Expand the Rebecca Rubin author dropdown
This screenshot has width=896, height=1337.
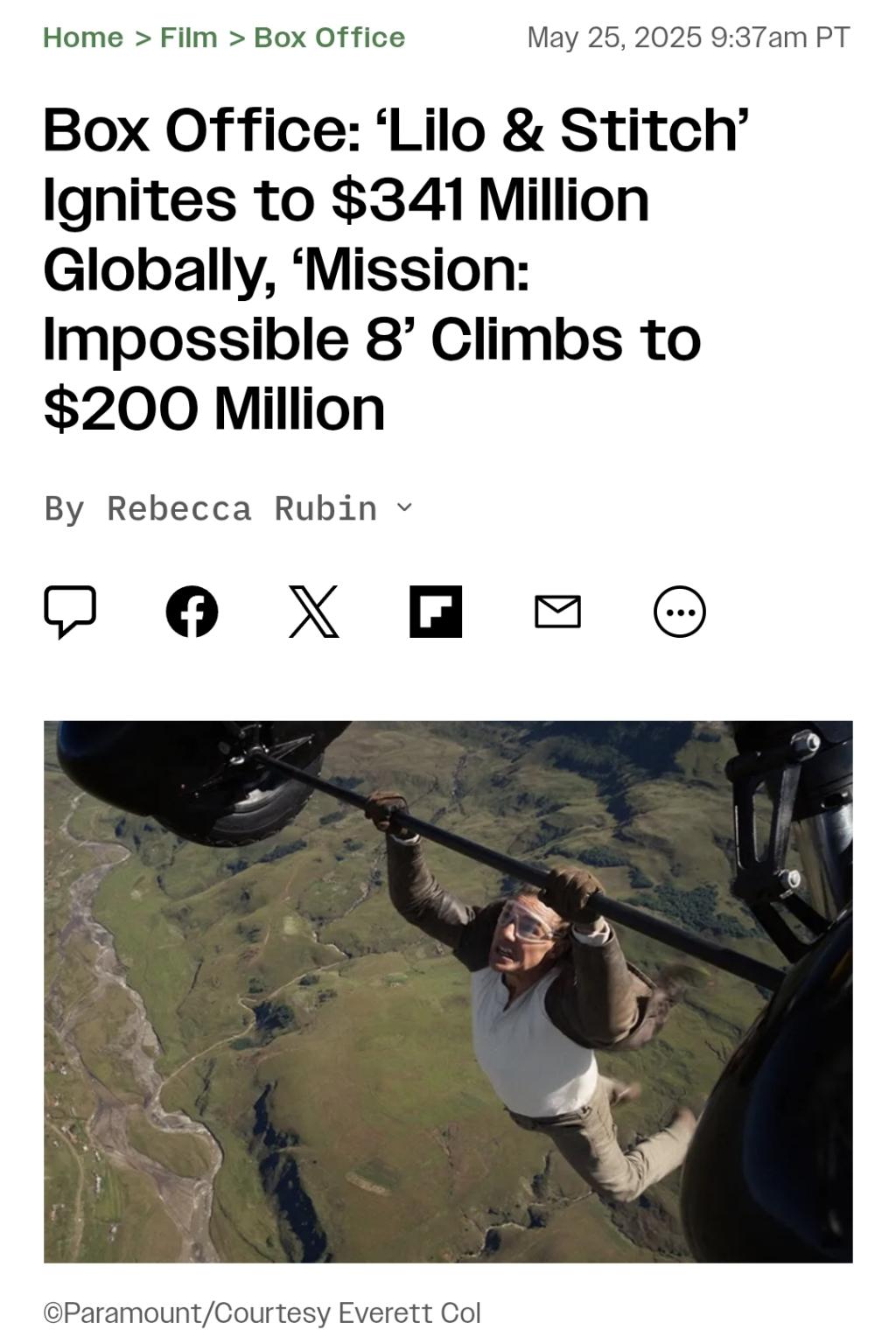[x=403, y=507]
